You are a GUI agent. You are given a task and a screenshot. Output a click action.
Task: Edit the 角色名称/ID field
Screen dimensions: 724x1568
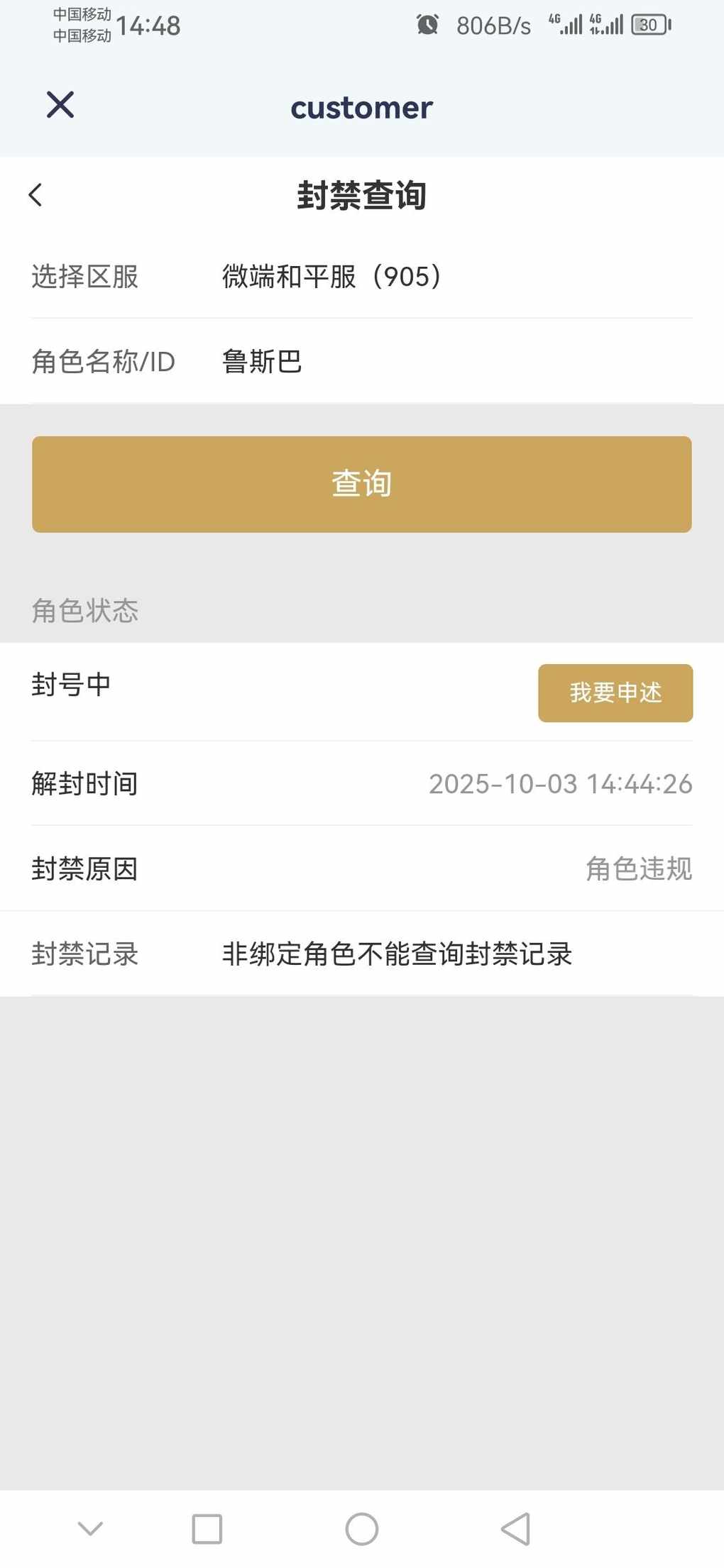pyautogui.click(x=454, y=362)
